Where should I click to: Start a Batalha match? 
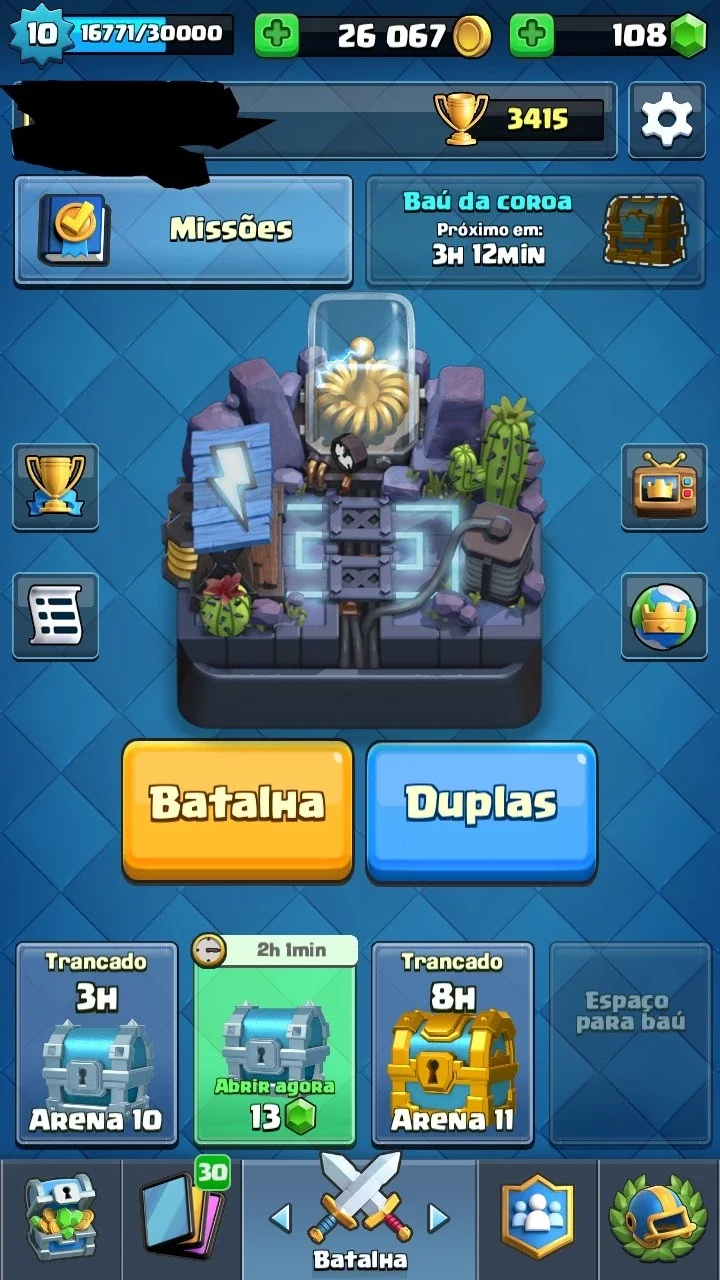coord(238,809)
